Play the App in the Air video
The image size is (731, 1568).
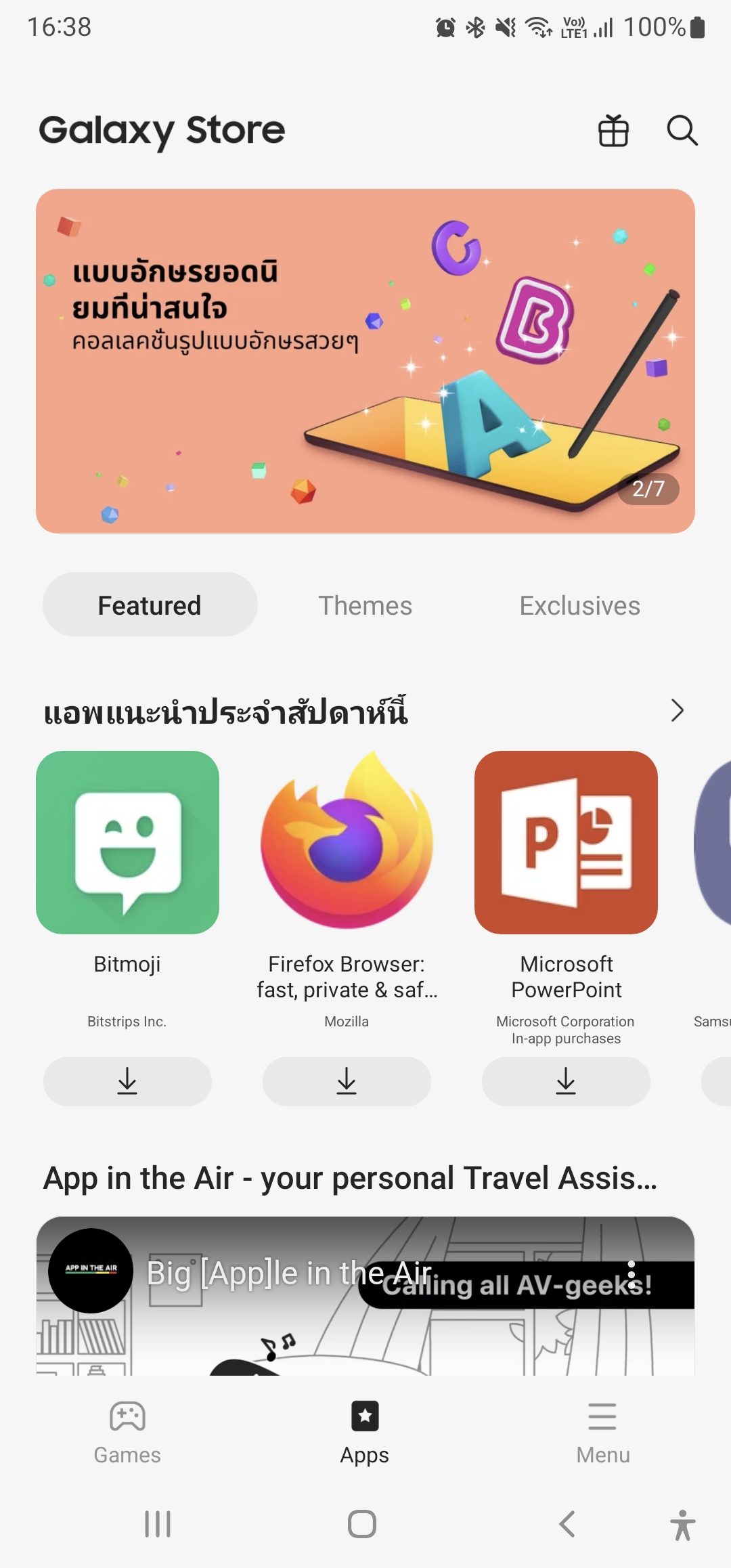pos(365,1327)
